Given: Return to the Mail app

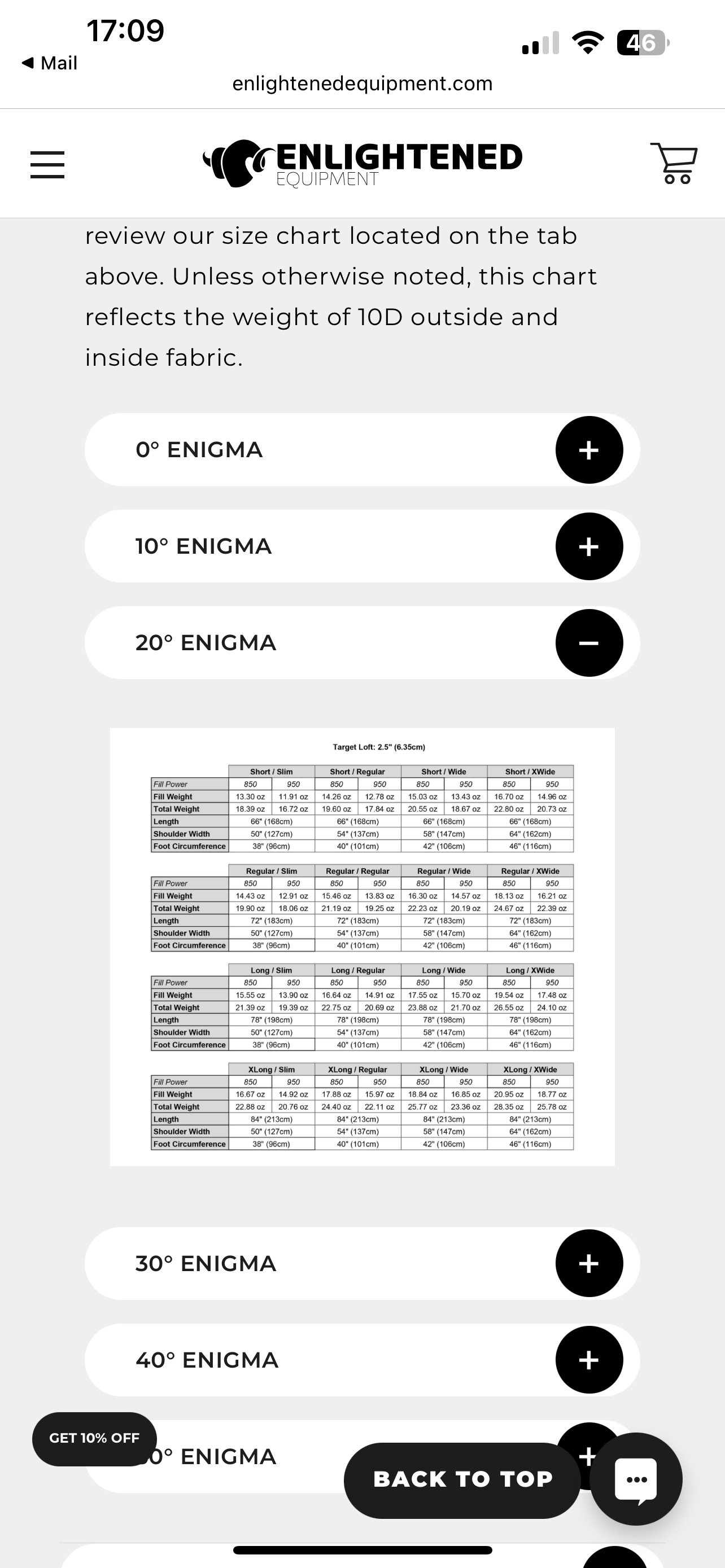Looking at the screenshot, I should coord(50,63).
